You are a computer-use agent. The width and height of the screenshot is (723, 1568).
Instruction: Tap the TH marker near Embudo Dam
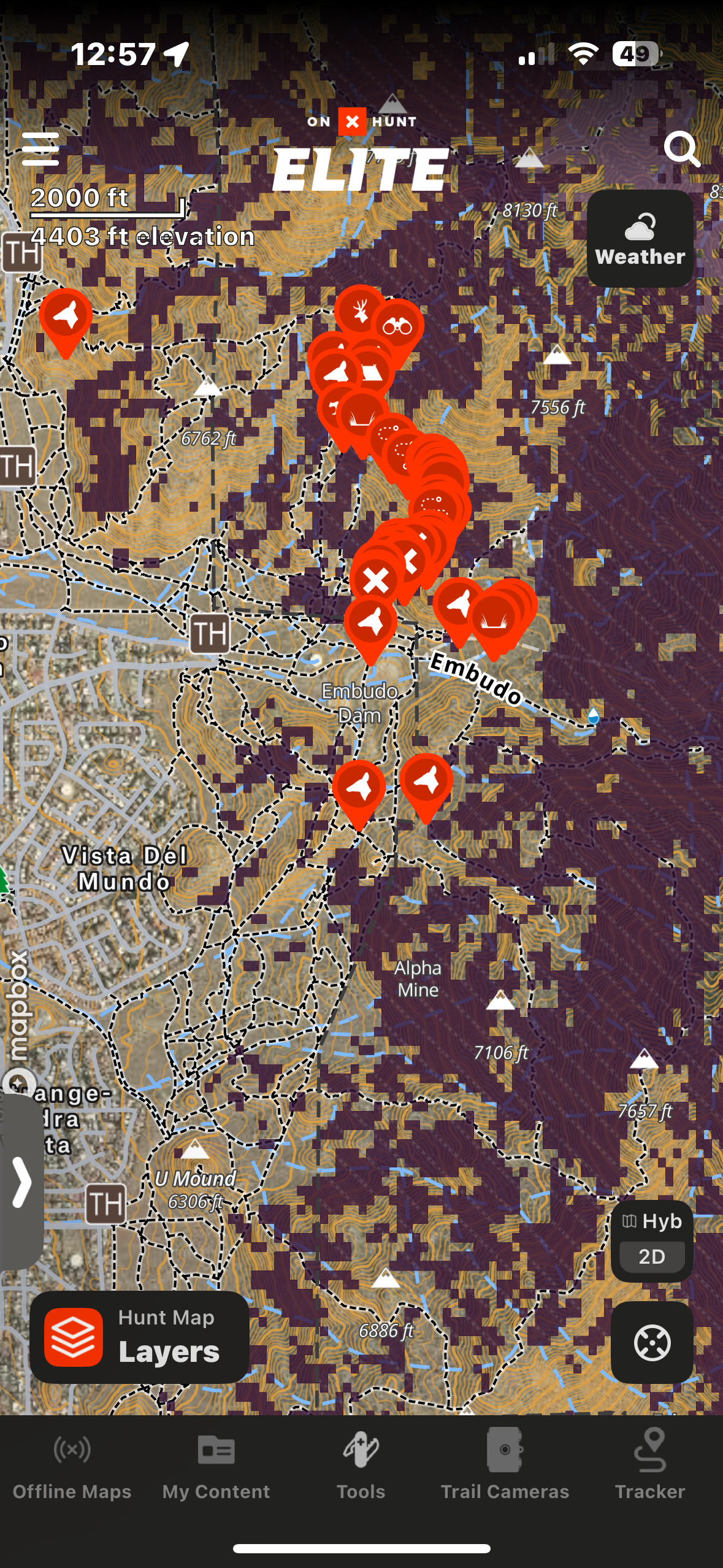[x=210, y=634]
